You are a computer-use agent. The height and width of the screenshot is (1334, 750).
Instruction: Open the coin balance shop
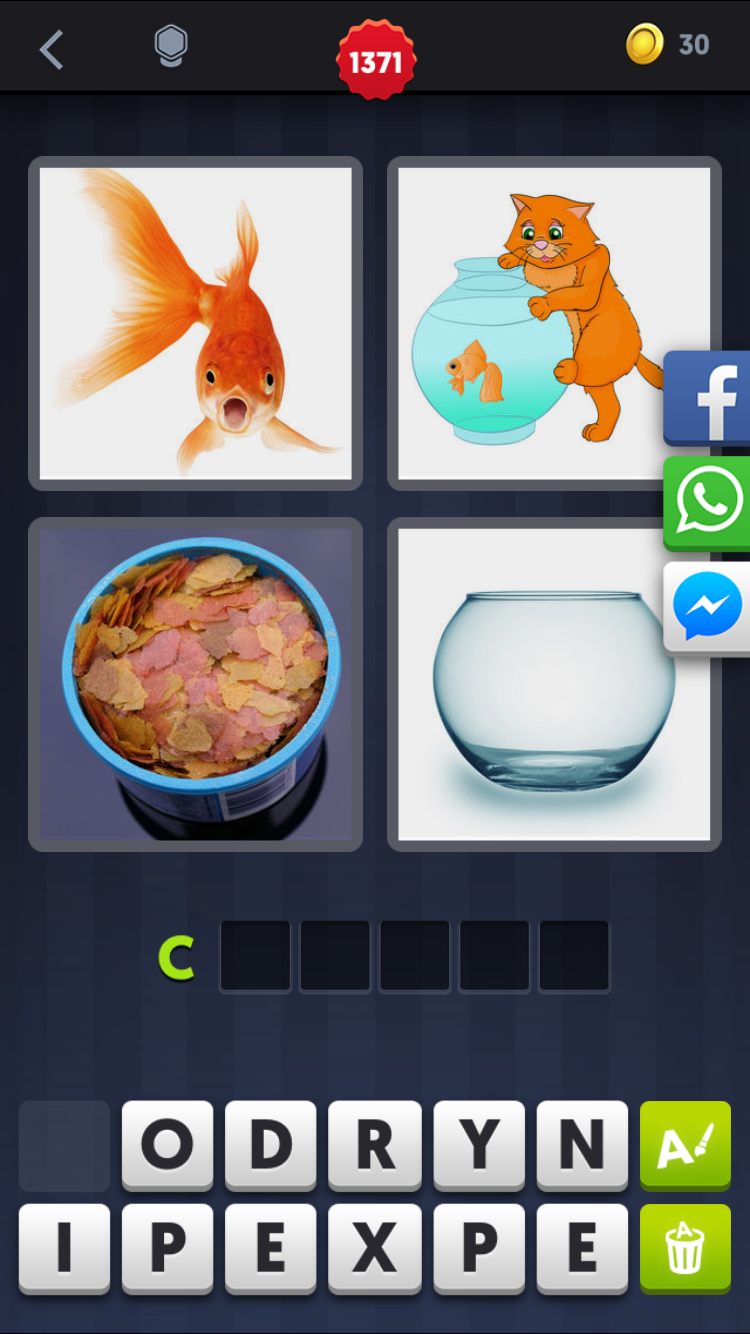point(668,44)
